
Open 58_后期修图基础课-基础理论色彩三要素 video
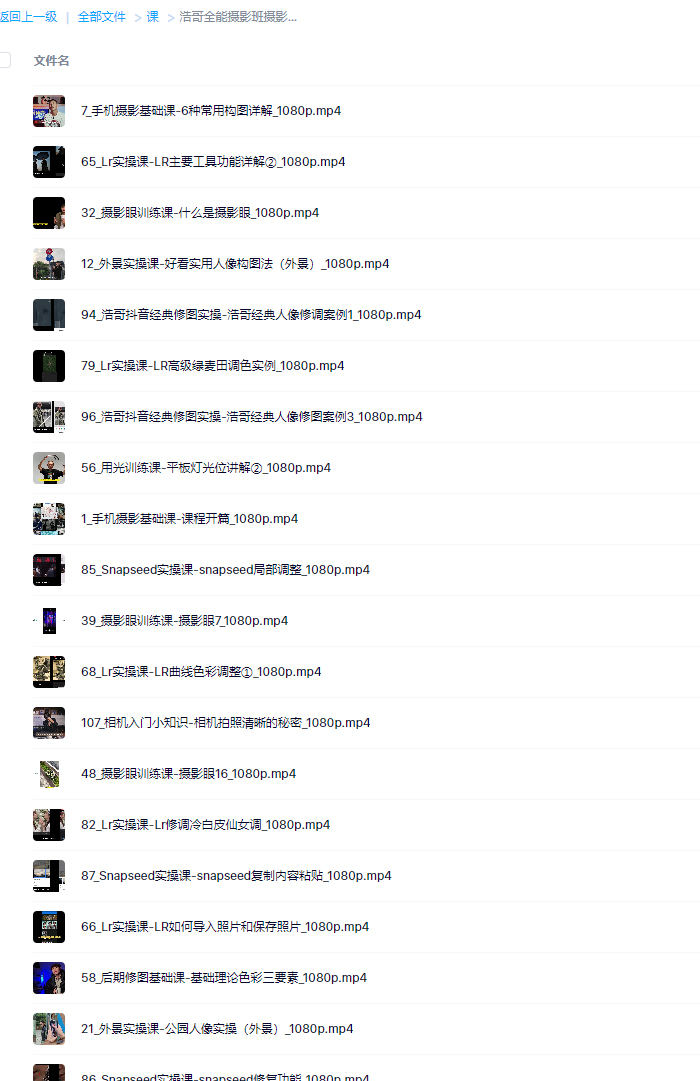pyautogui.click(x=223, y=978)
